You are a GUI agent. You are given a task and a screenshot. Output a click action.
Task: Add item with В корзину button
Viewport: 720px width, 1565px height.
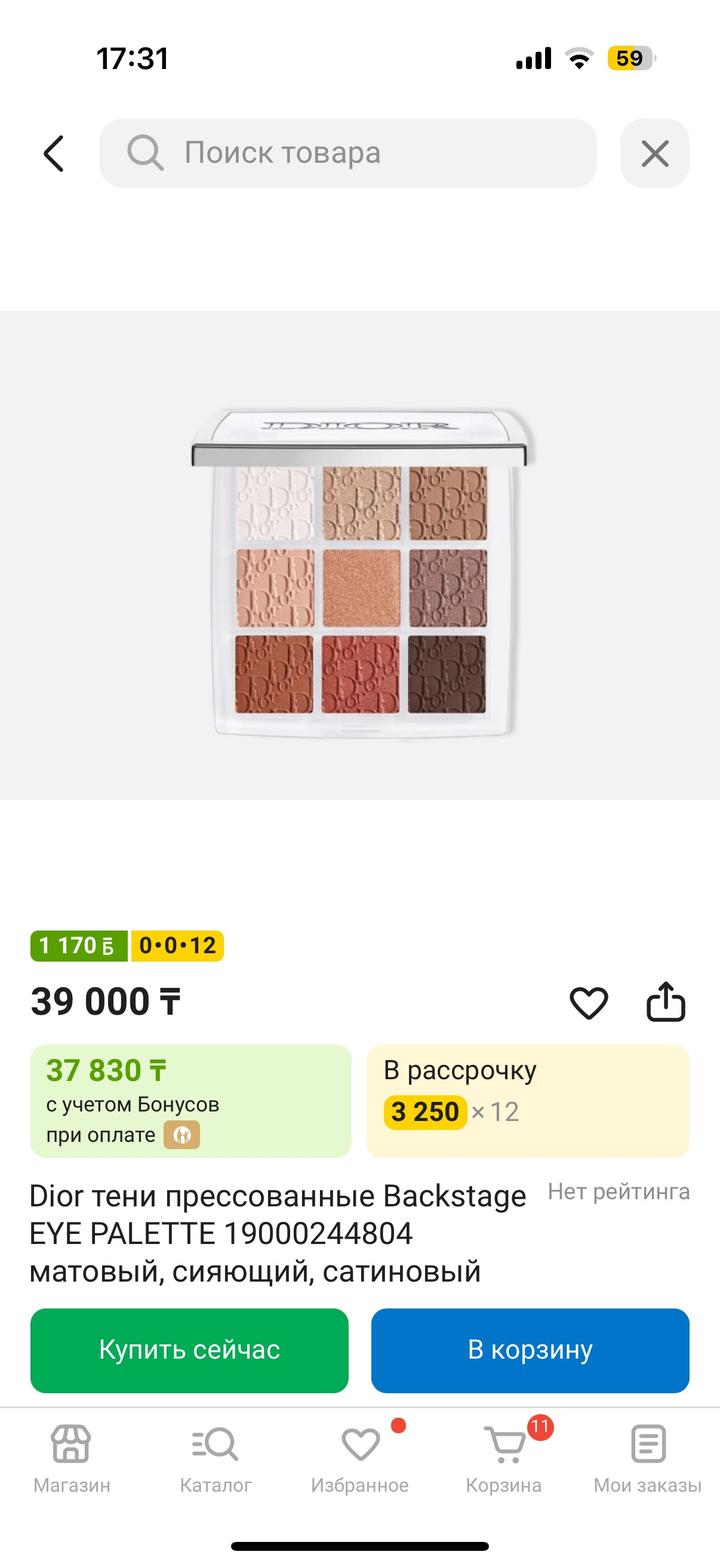[530, 1350]
